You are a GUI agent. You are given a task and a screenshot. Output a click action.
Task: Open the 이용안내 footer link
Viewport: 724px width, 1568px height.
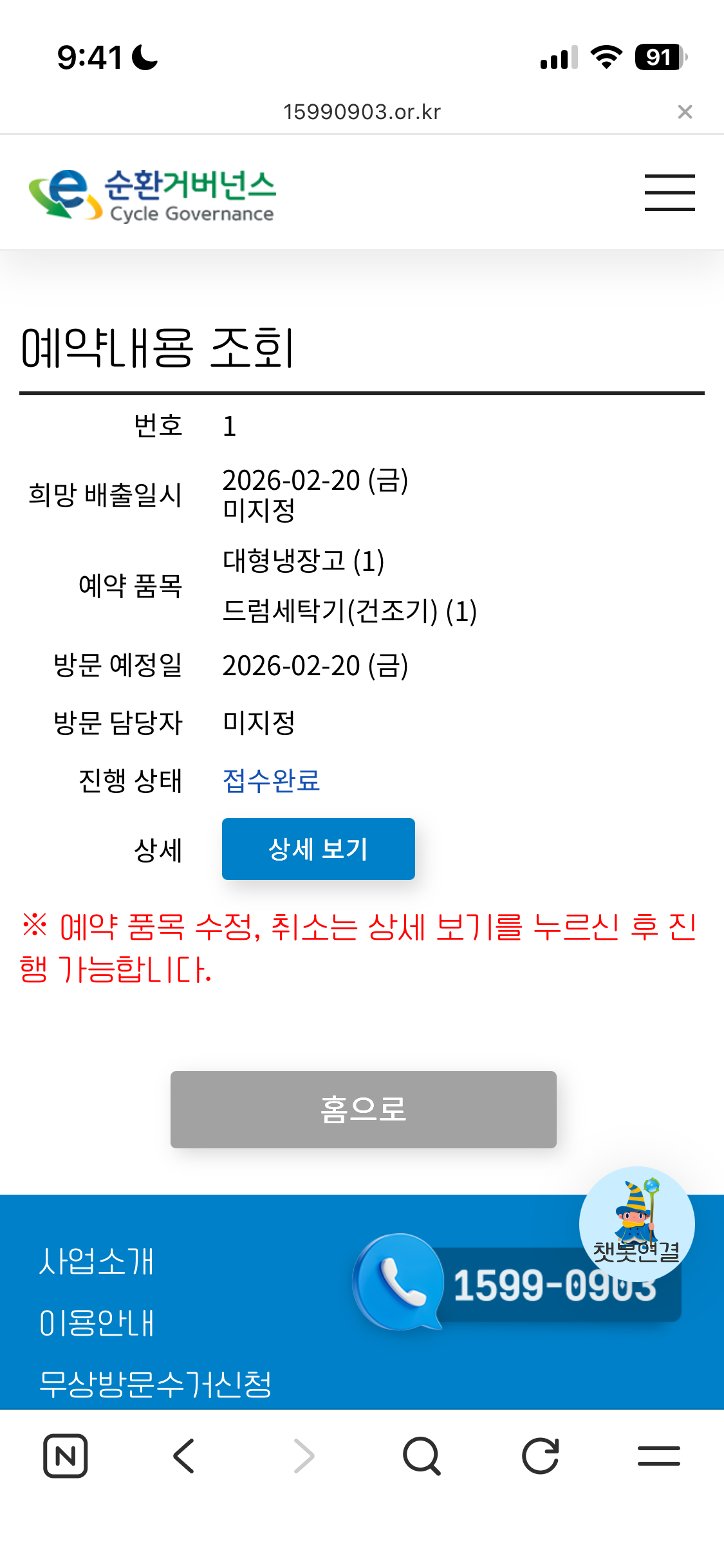pyautogui.click(x=97, y=1323)
